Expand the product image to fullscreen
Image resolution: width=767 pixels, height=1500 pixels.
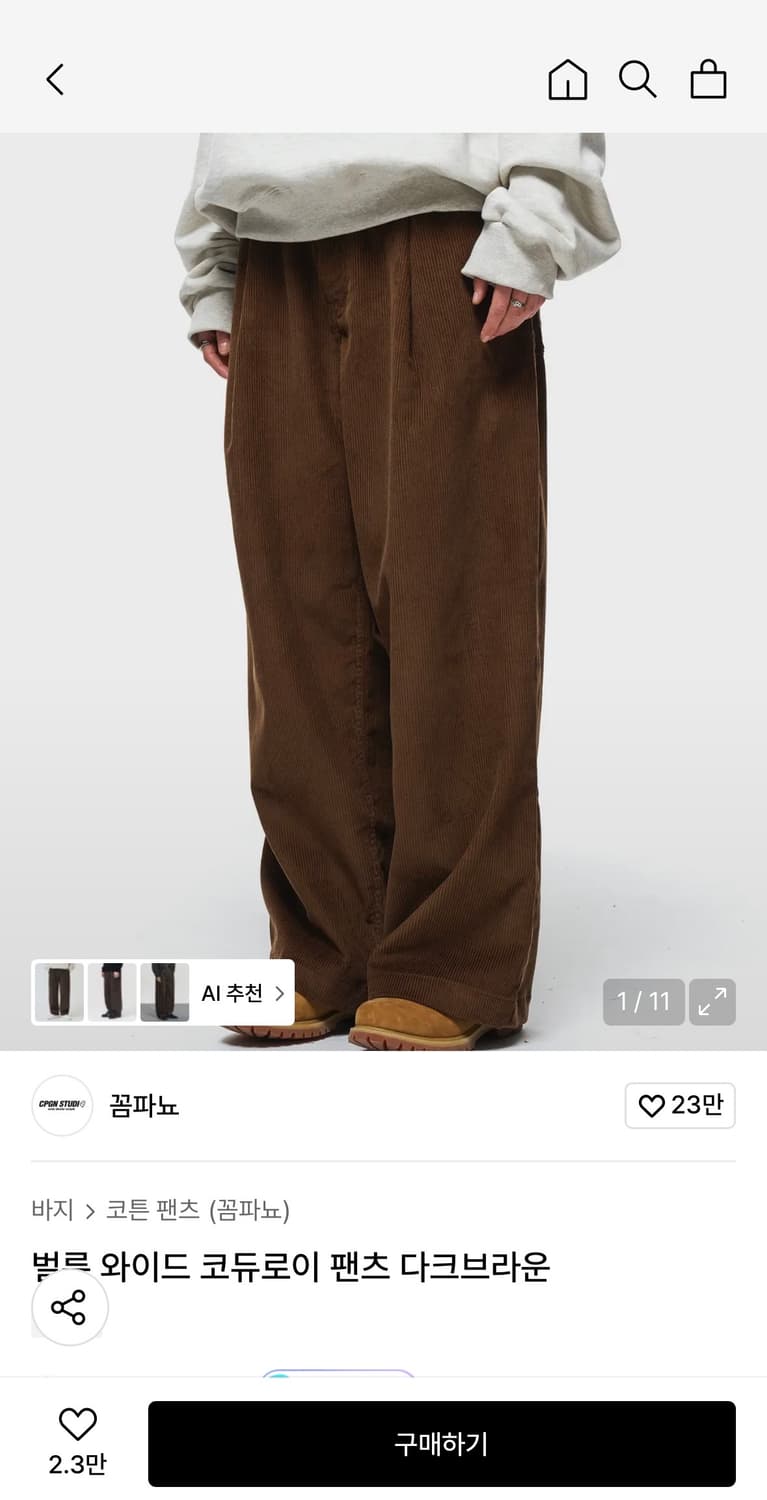coord(712,1001)
